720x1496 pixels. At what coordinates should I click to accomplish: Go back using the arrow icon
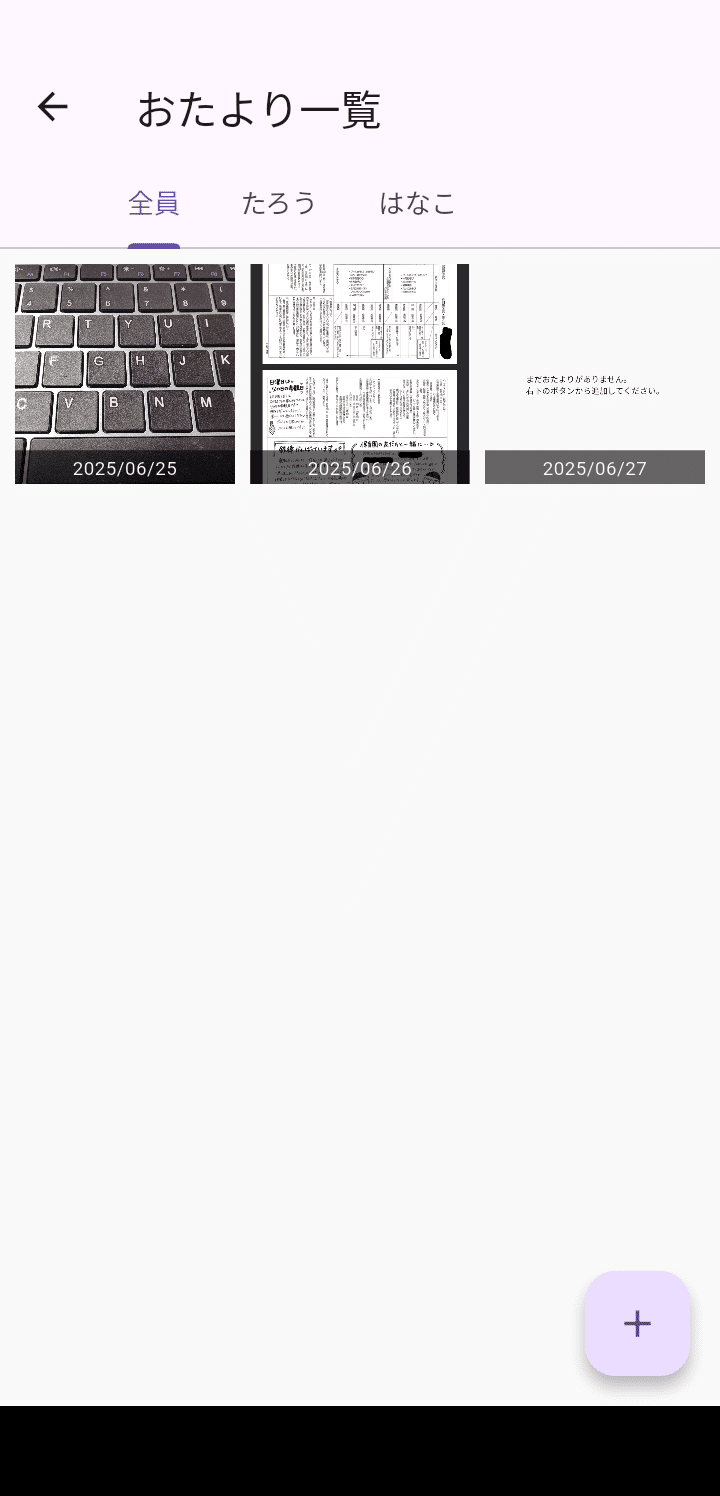52,107
